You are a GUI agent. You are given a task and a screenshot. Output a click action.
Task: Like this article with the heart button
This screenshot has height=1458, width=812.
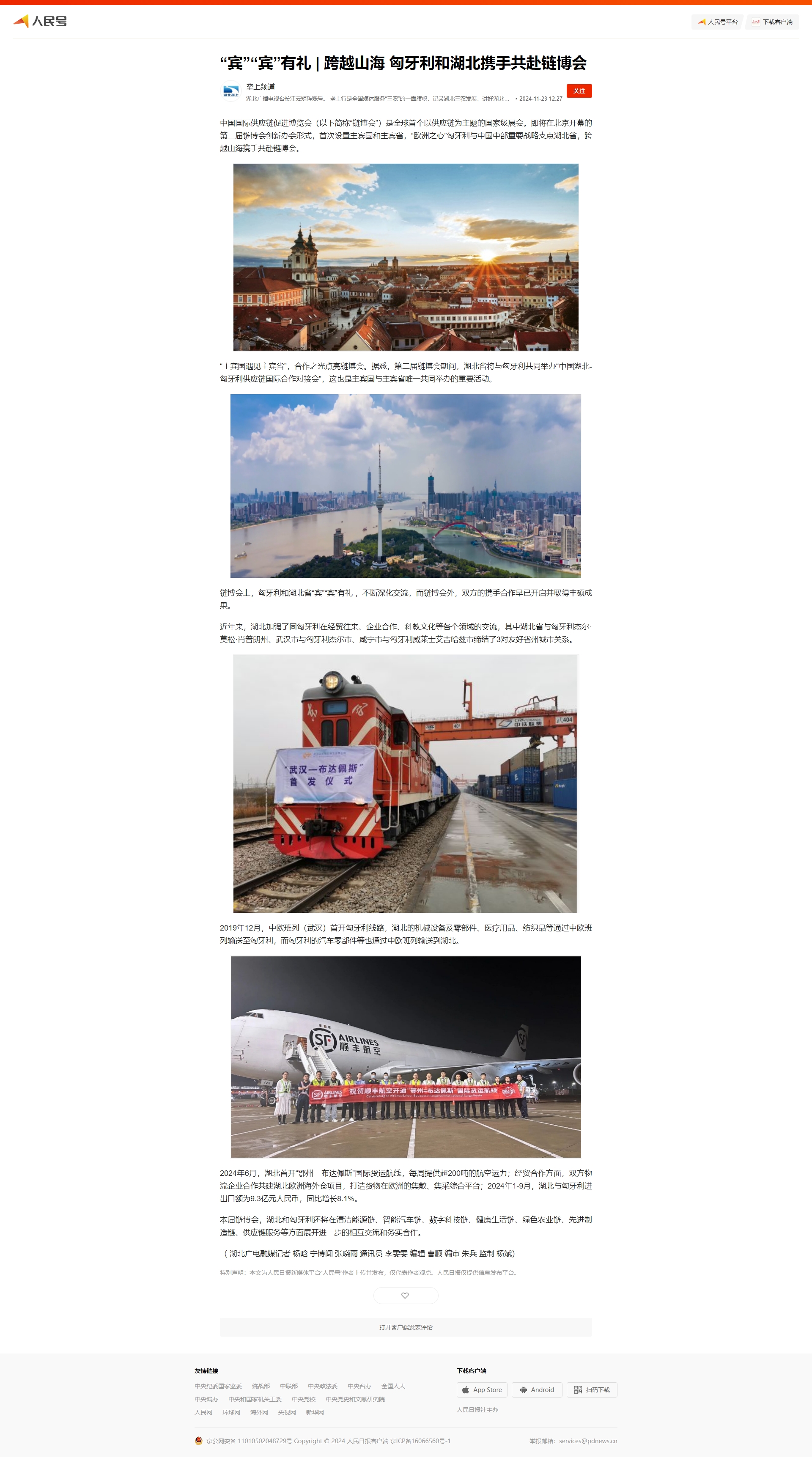[x=405, y=1296]
